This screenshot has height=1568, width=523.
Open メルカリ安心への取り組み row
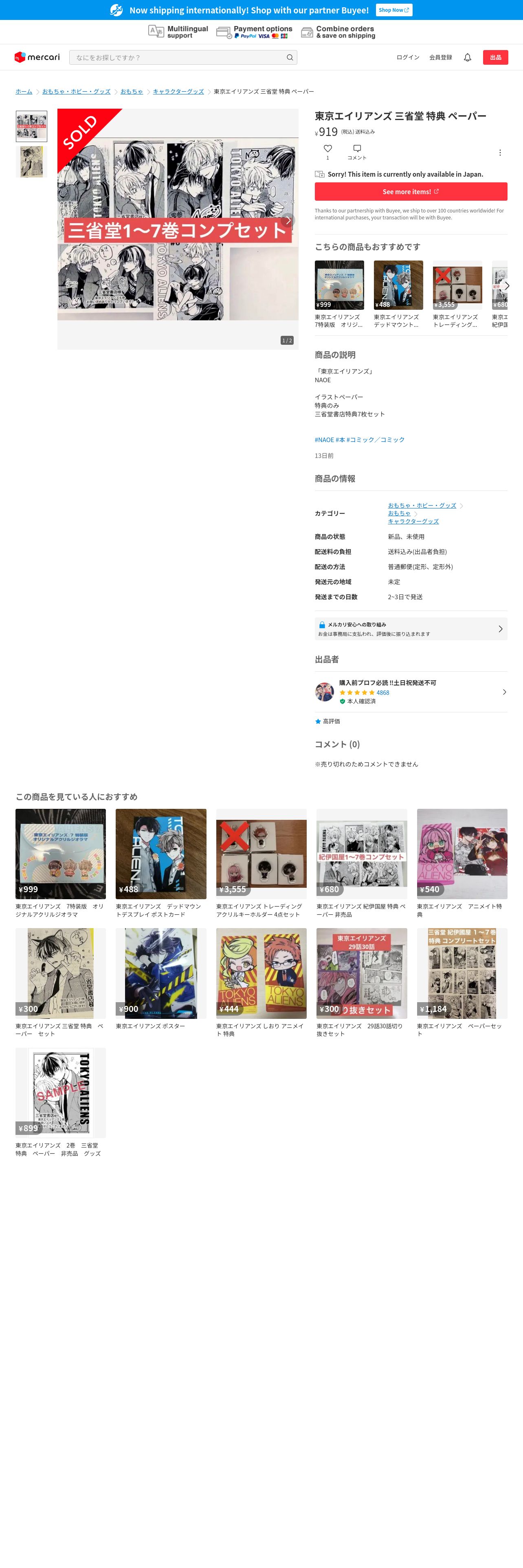pyautogui.click(x=410, y=629)
